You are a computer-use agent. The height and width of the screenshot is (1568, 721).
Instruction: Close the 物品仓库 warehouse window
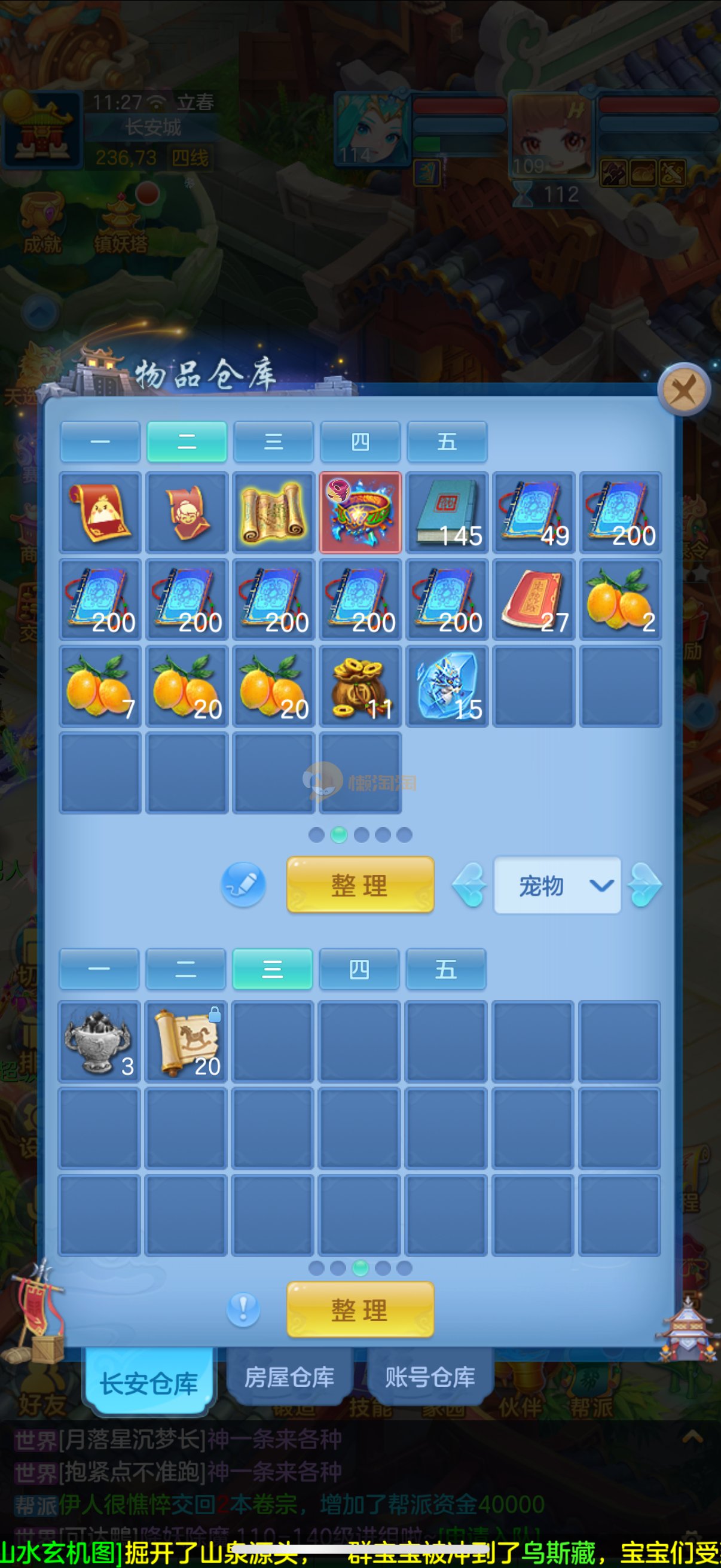[684, 390]
